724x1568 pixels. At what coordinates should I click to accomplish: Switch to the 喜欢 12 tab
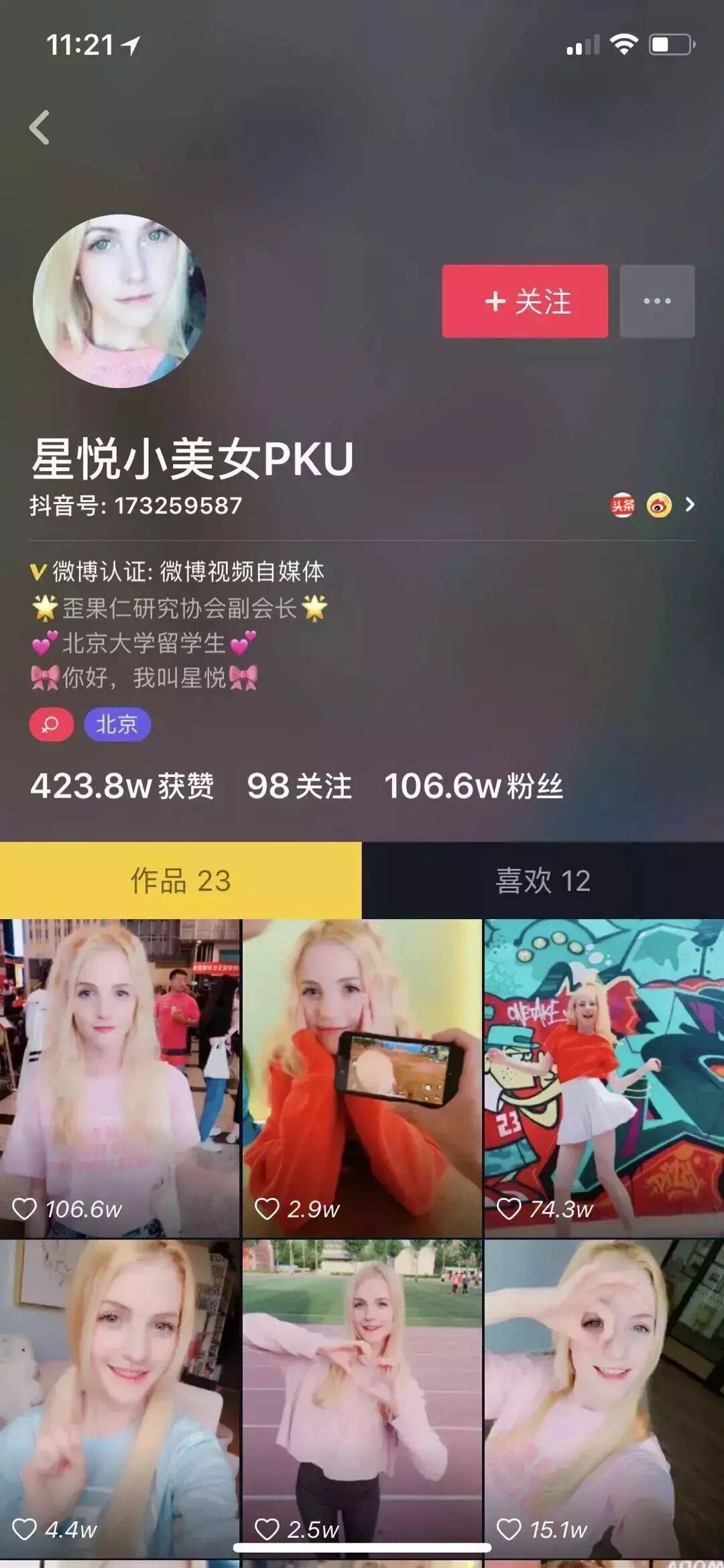coord(542,881)
